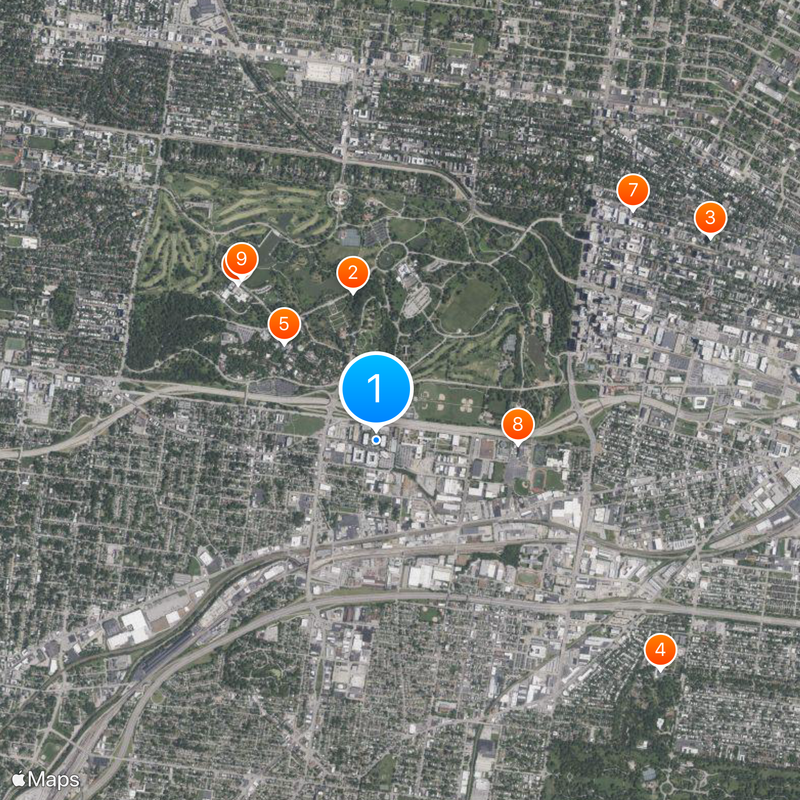Screen dimensions: 800x800
Task: Select the orange pin numbered 9
Action: click(x=241, y=260)
